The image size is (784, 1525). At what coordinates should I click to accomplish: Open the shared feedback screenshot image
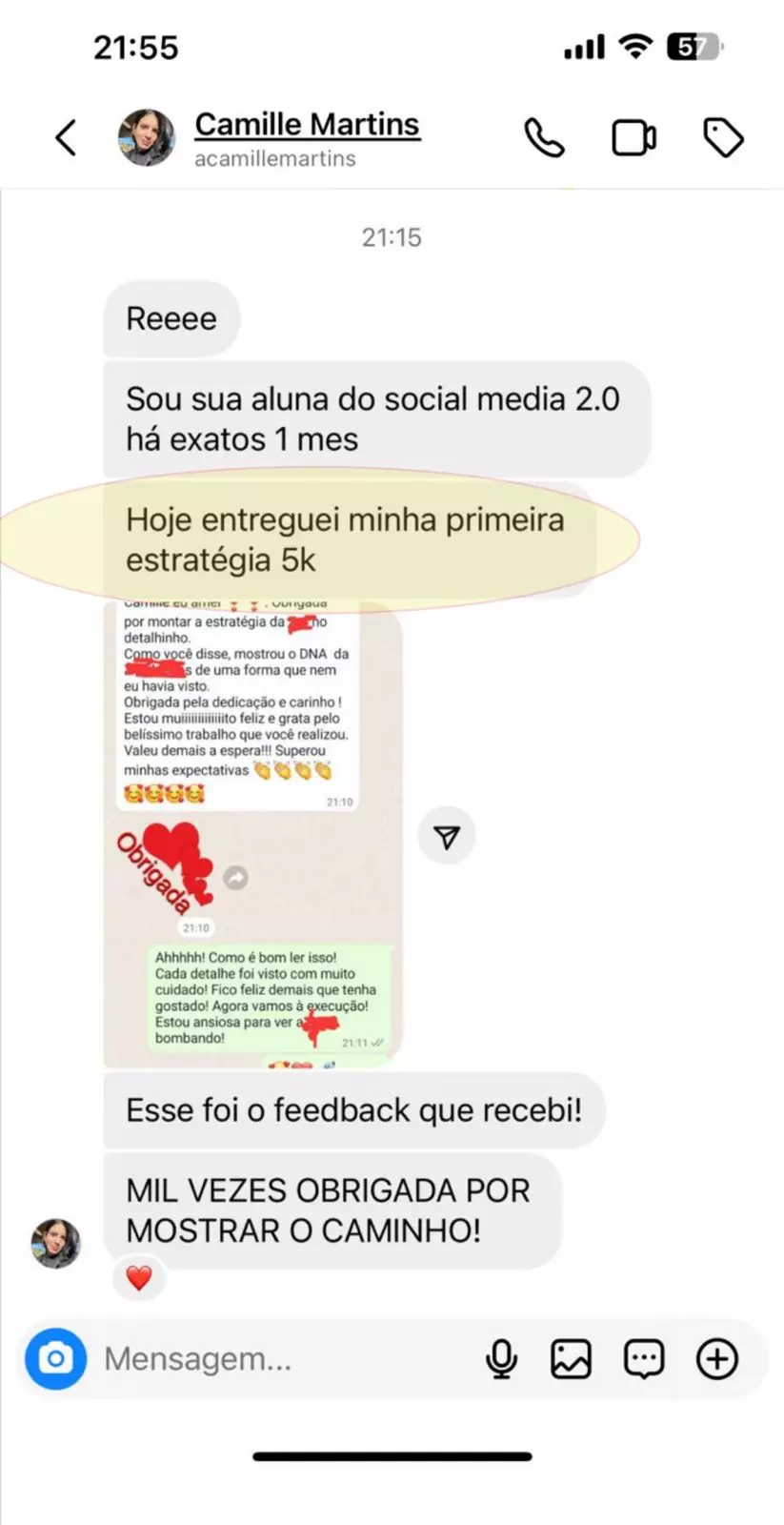click(x=252, y=833)
